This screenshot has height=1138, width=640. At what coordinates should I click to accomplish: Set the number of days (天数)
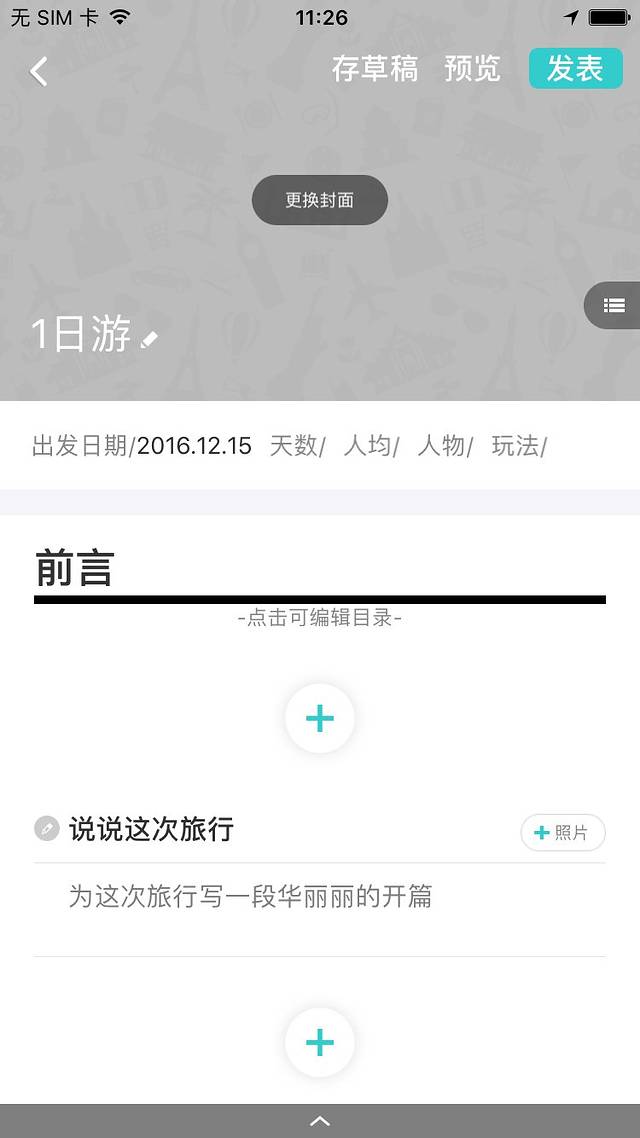pos(297,446)
